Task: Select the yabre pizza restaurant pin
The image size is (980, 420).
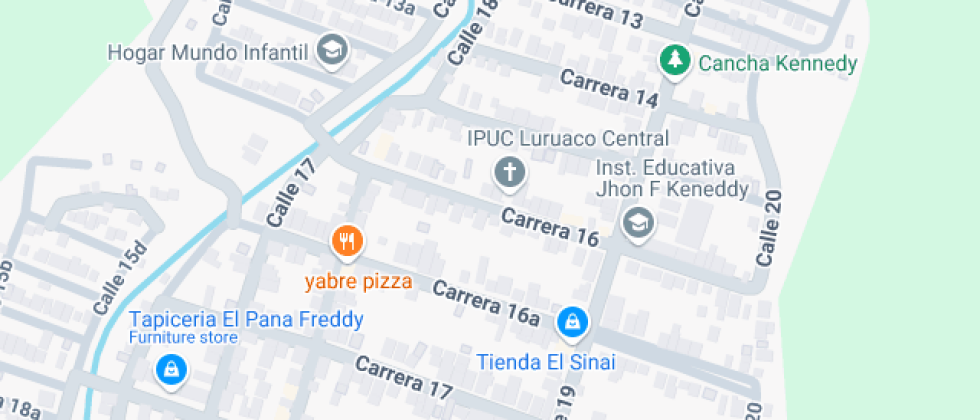Action: (348, 242)
